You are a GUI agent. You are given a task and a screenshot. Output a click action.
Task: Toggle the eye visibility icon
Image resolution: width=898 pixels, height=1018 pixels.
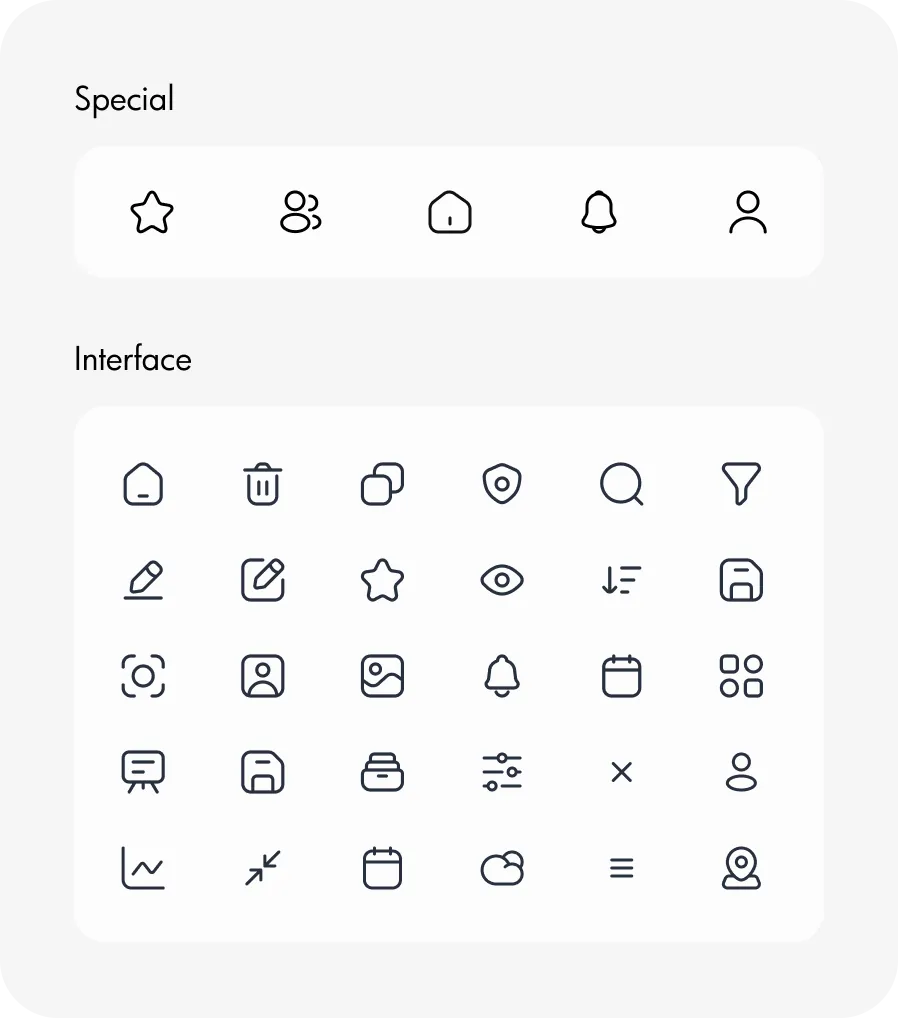[501, 580]
